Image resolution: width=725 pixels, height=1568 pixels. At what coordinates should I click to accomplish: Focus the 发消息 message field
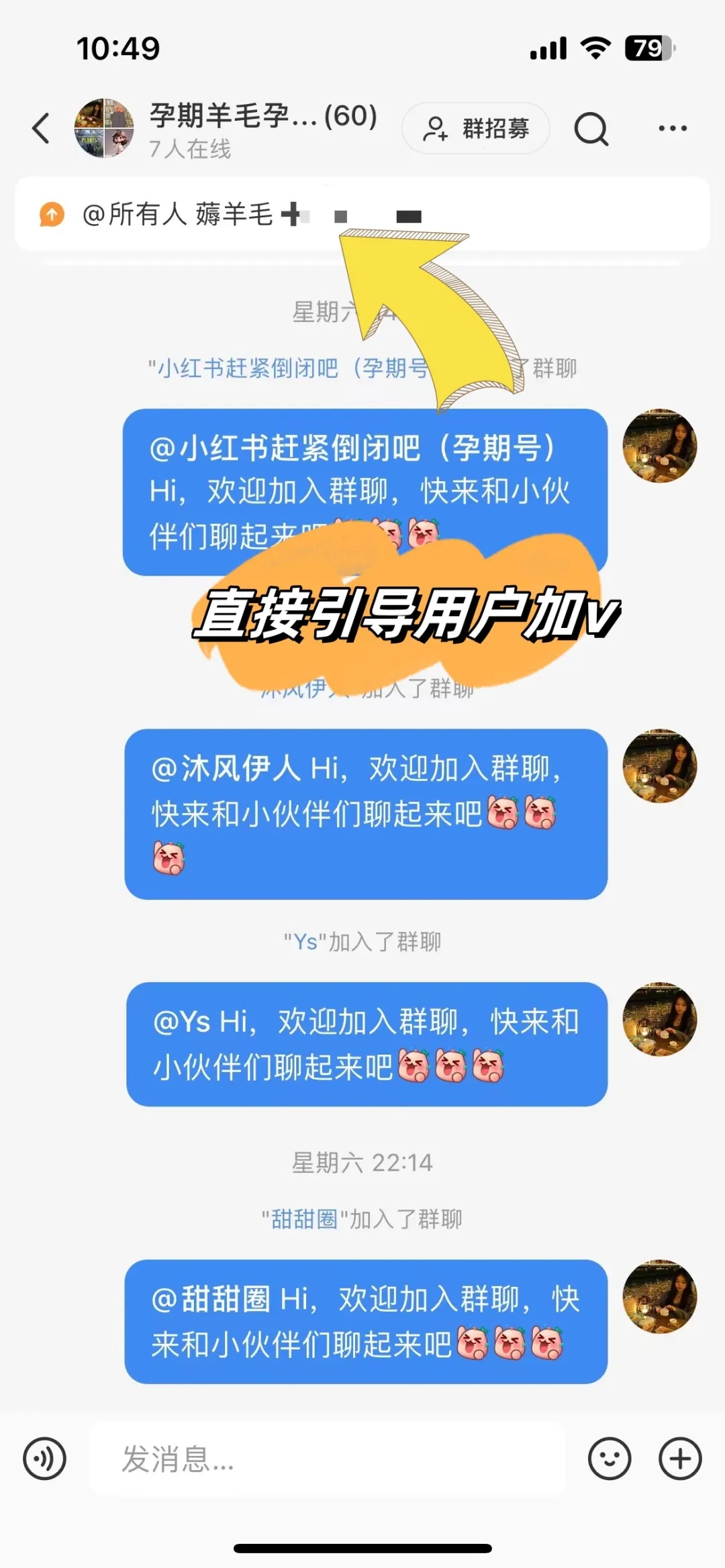click(328, 1459)
